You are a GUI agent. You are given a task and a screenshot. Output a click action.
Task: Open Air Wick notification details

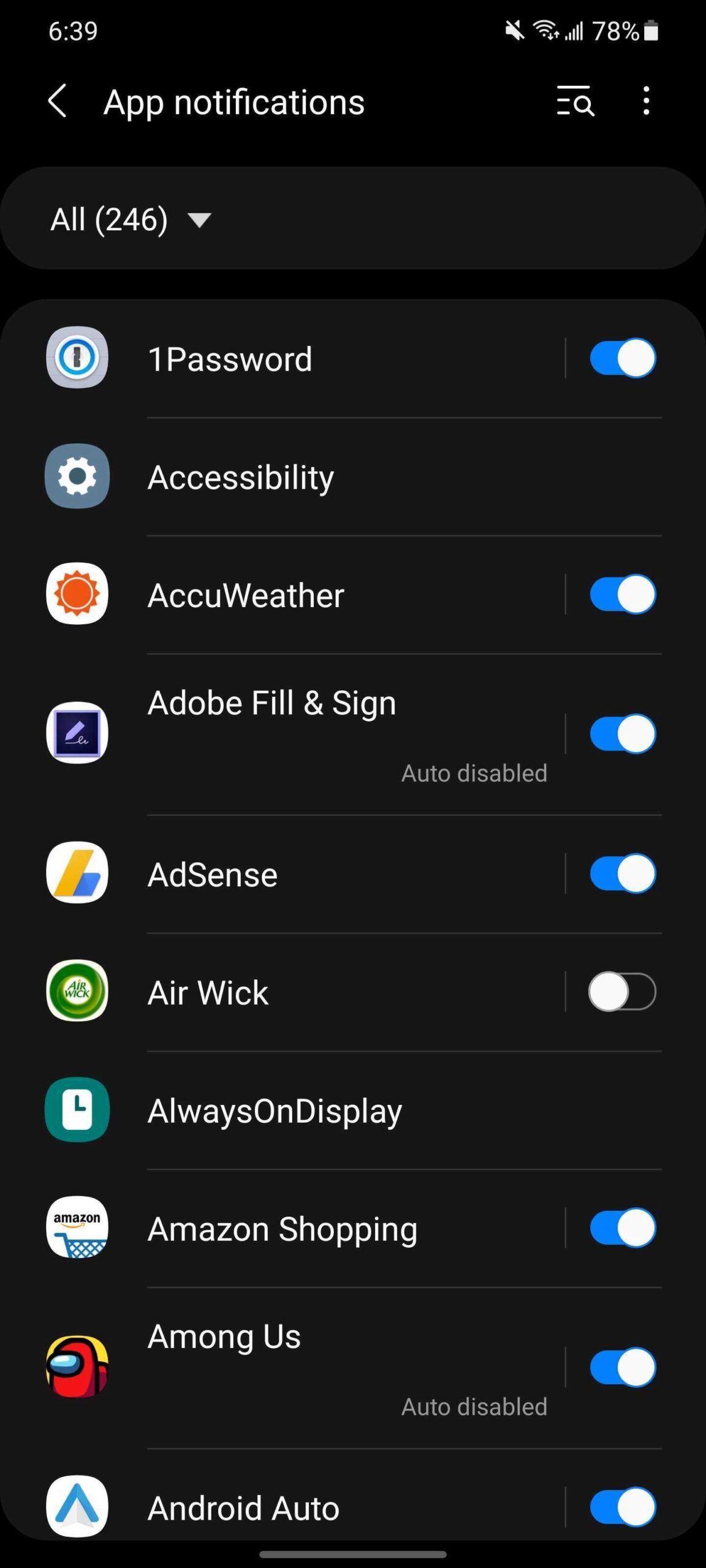click(282, 992)
